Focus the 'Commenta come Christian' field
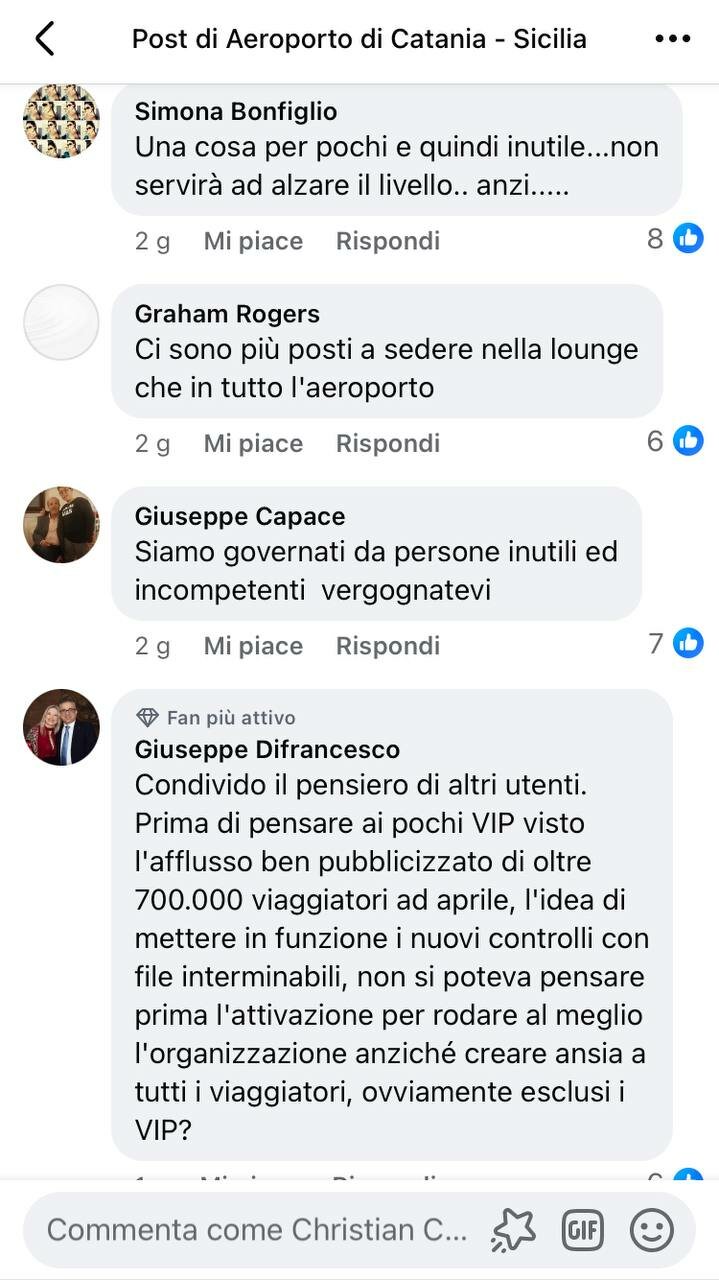Viewport: 719px width, 1280px height. click(256, 1229)
